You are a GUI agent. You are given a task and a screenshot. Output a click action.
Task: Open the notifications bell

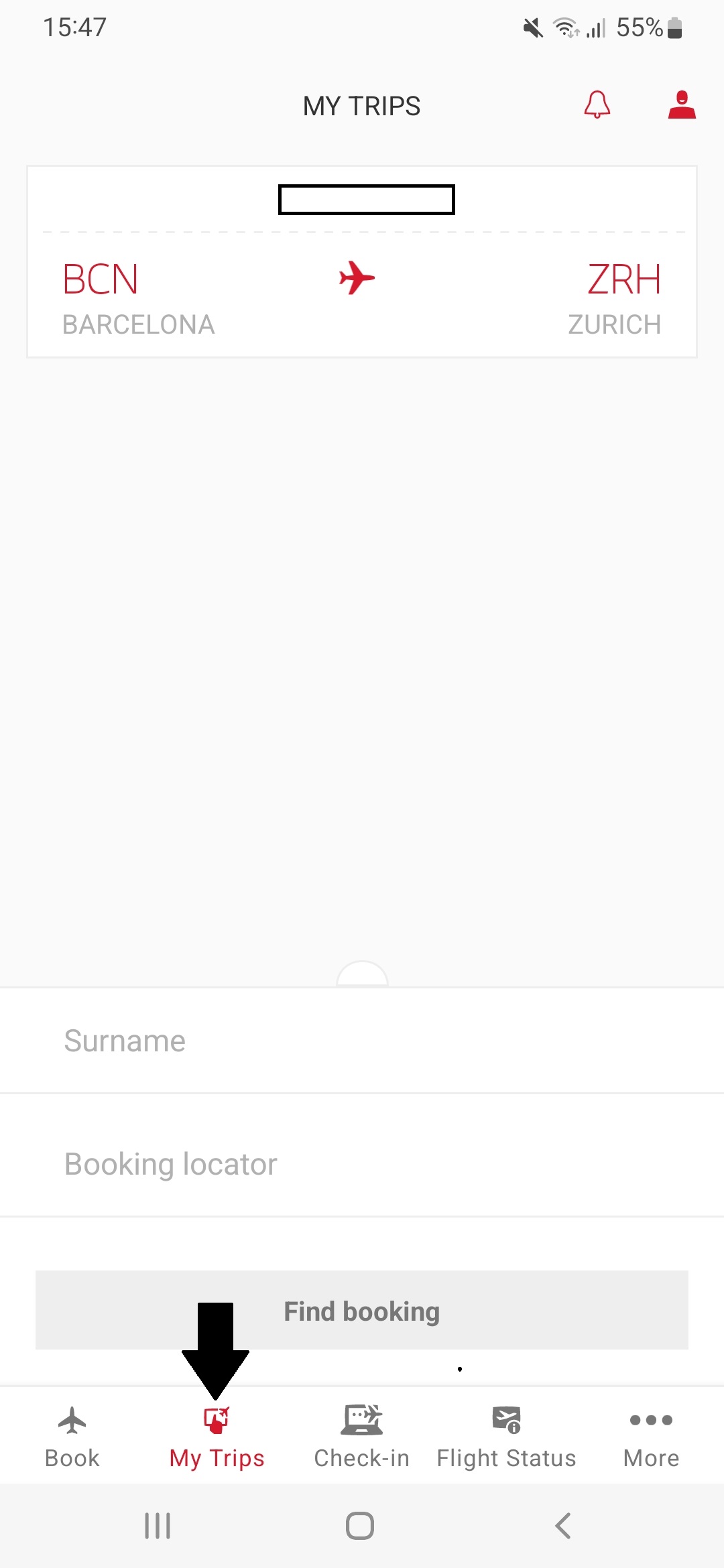pyautogui.click(x=597, y=105)
